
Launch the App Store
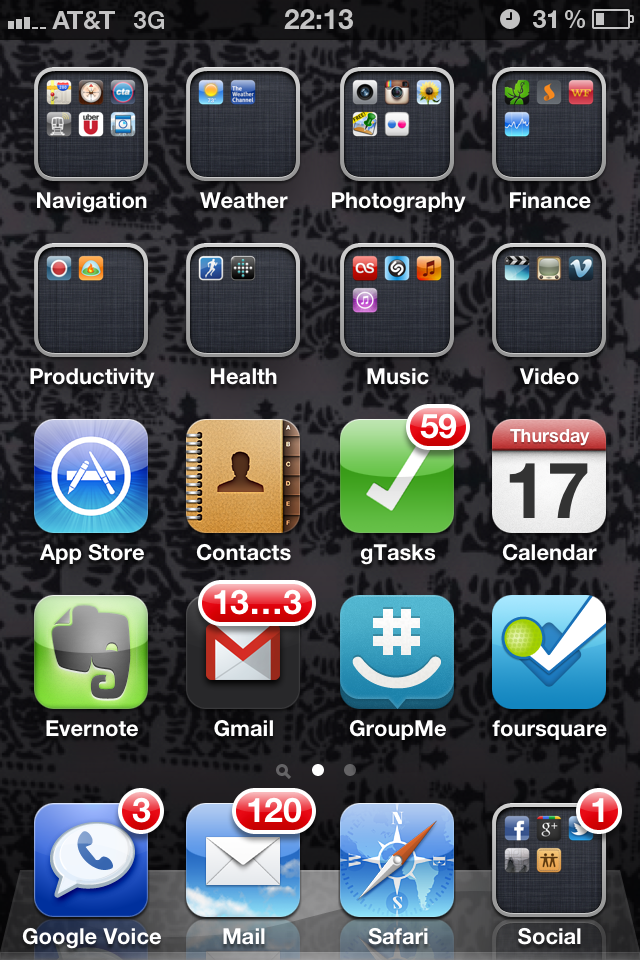91,476
